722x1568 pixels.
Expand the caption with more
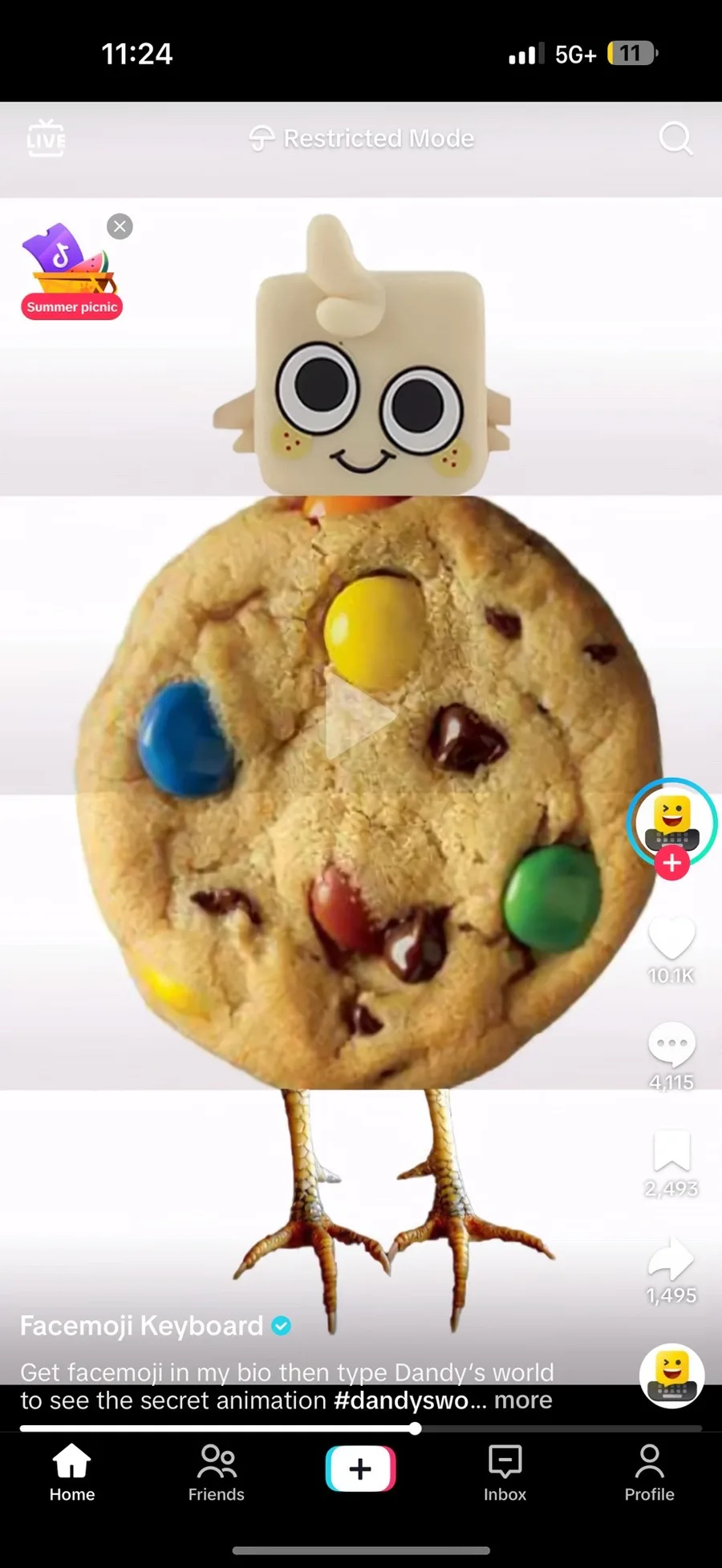(523, 1400)
